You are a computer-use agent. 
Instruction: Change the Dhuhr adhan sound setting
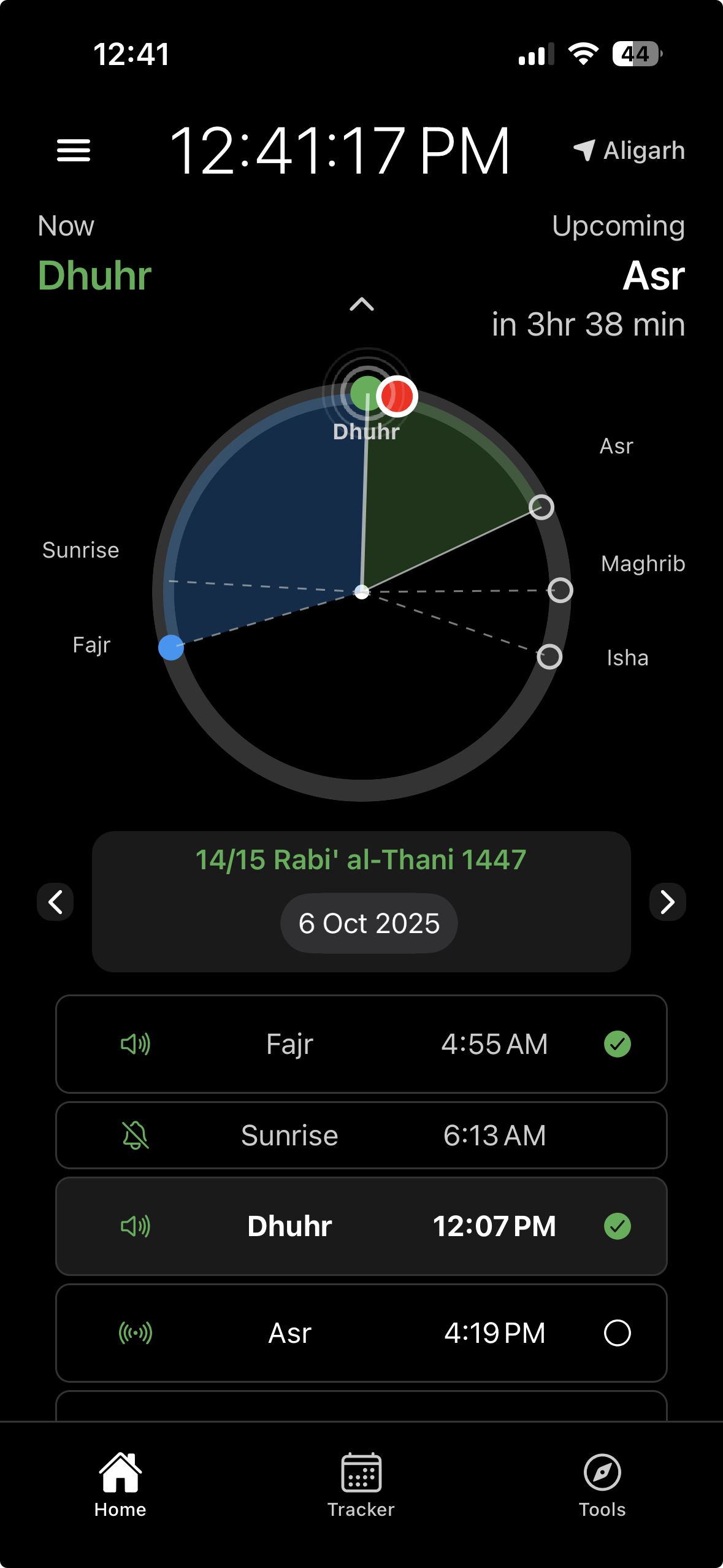[x=136, y=1226]
